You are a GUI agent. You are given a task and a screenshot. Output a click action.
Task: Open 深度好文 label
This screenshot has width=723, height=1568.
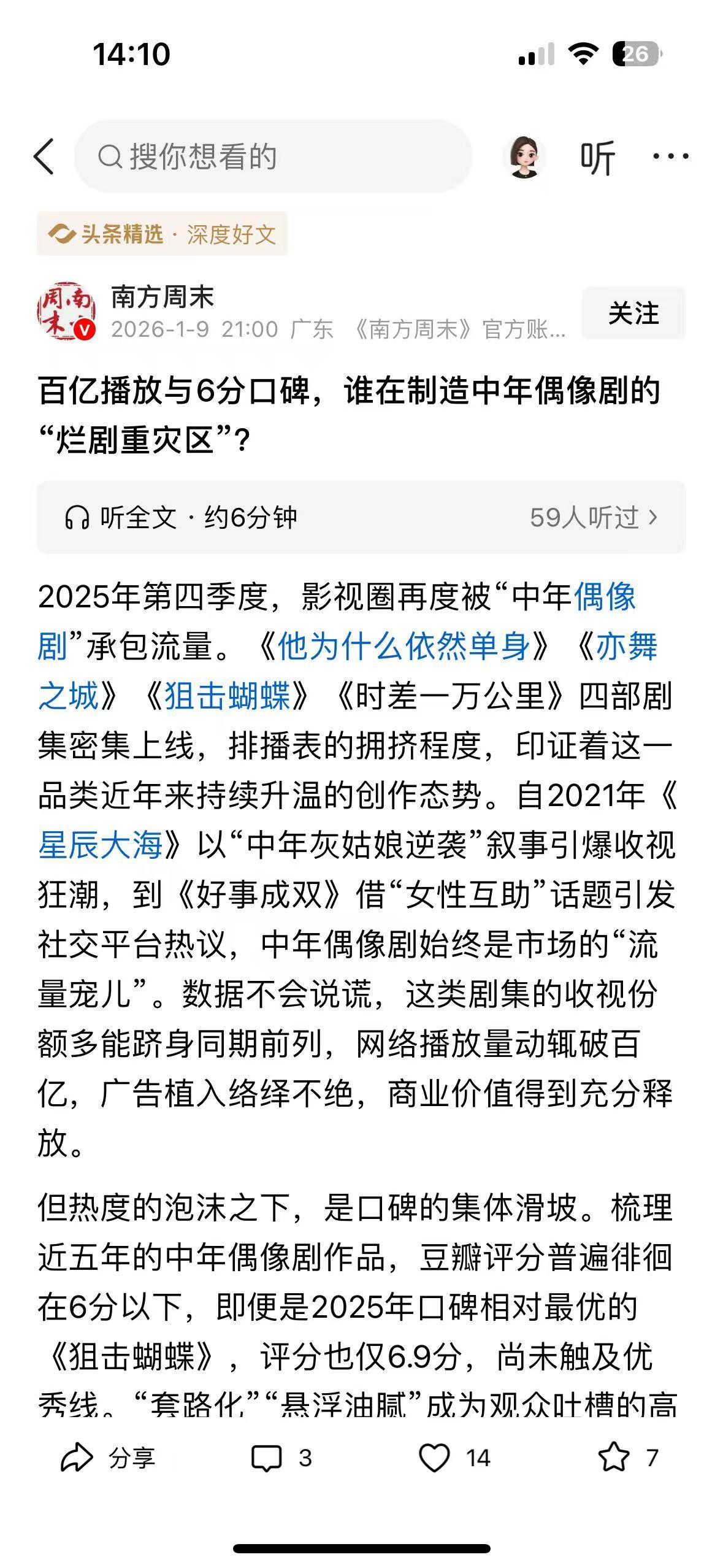click(x=232, y=232)
